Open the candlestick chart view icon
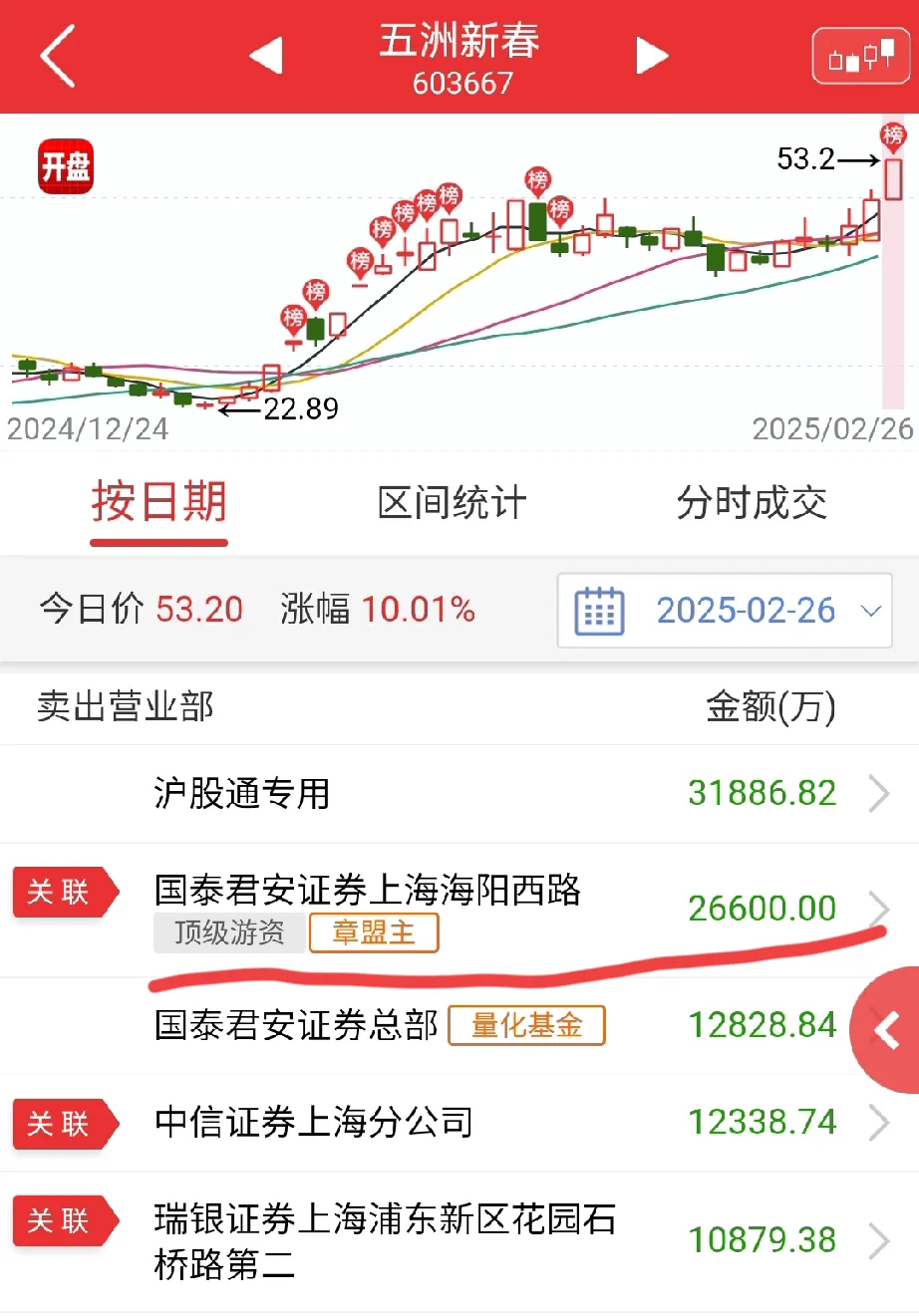 click(x=860, y=56)
